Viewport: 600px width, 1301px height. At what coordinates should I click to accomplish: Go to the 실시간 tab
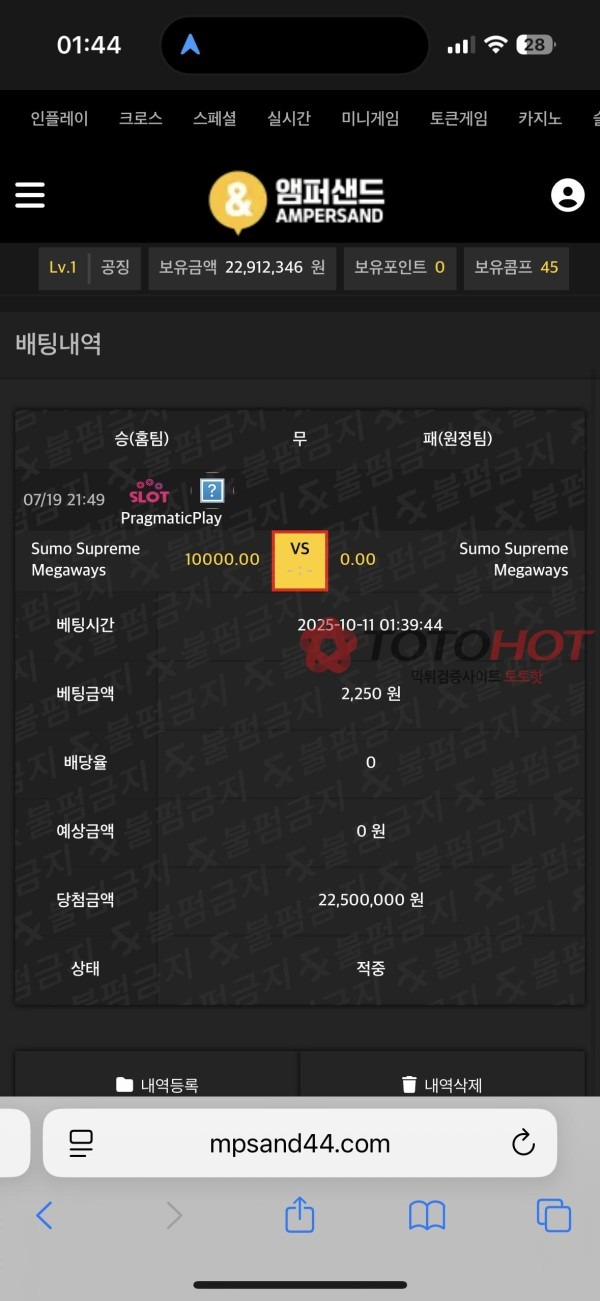(x=289, y=118)
